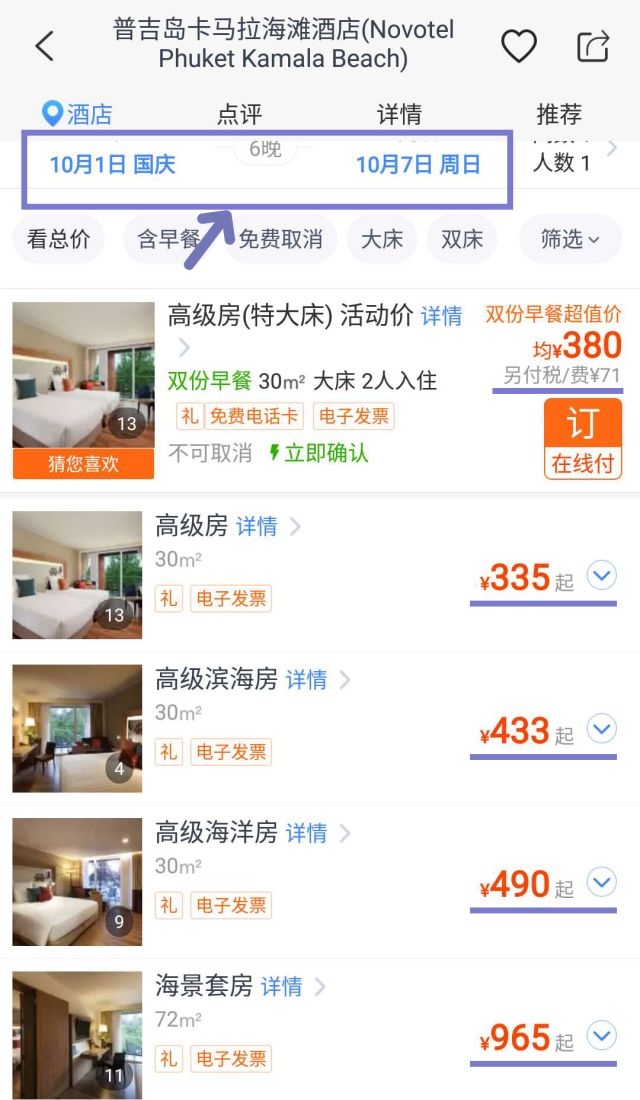Save this hotel with the heart icon
This screenshot has height=1100, width=640.
click(518, 46)
